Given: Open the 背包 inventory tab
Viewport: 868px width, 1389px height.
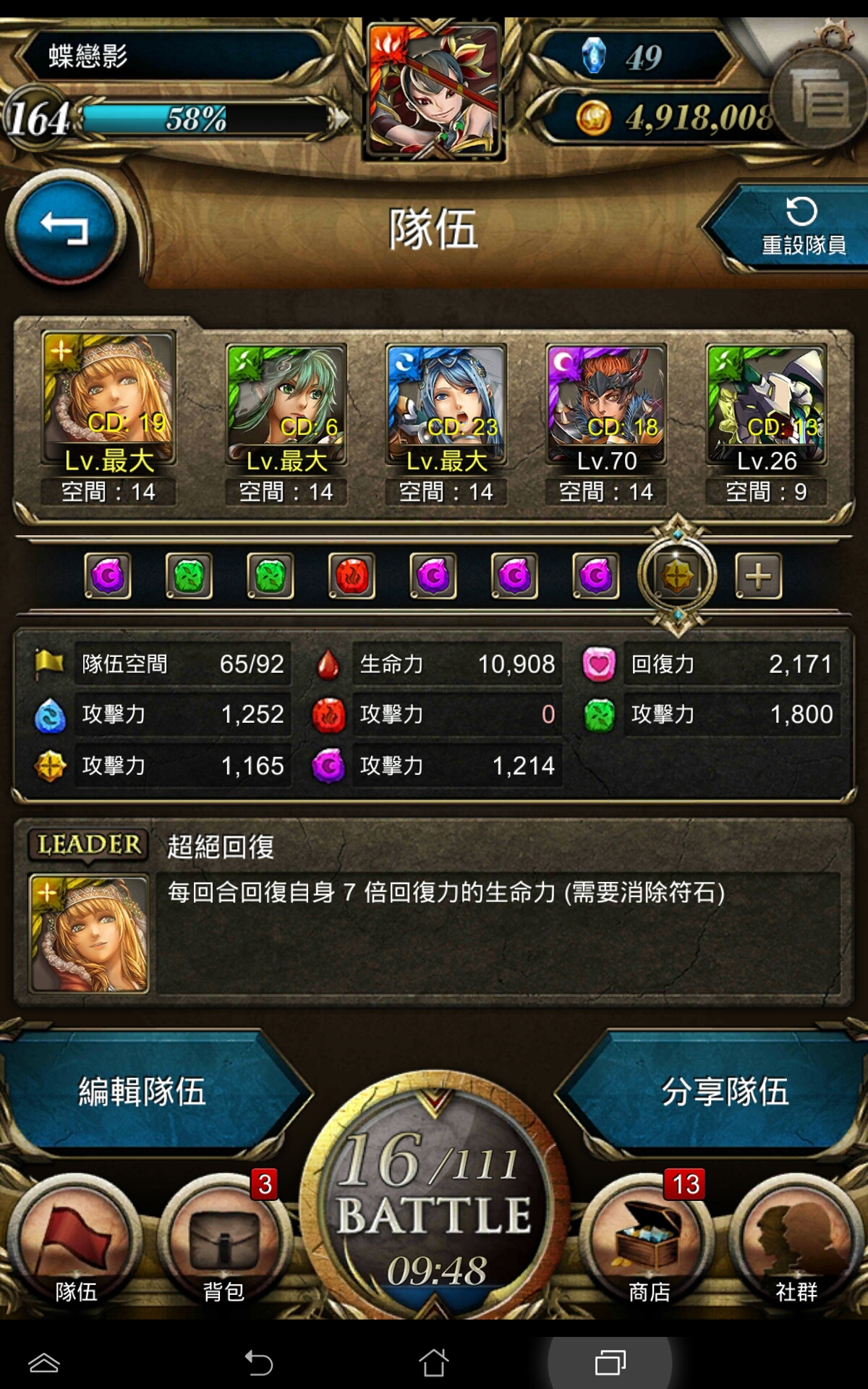Looking at the screenshot, I should 224,1241.
